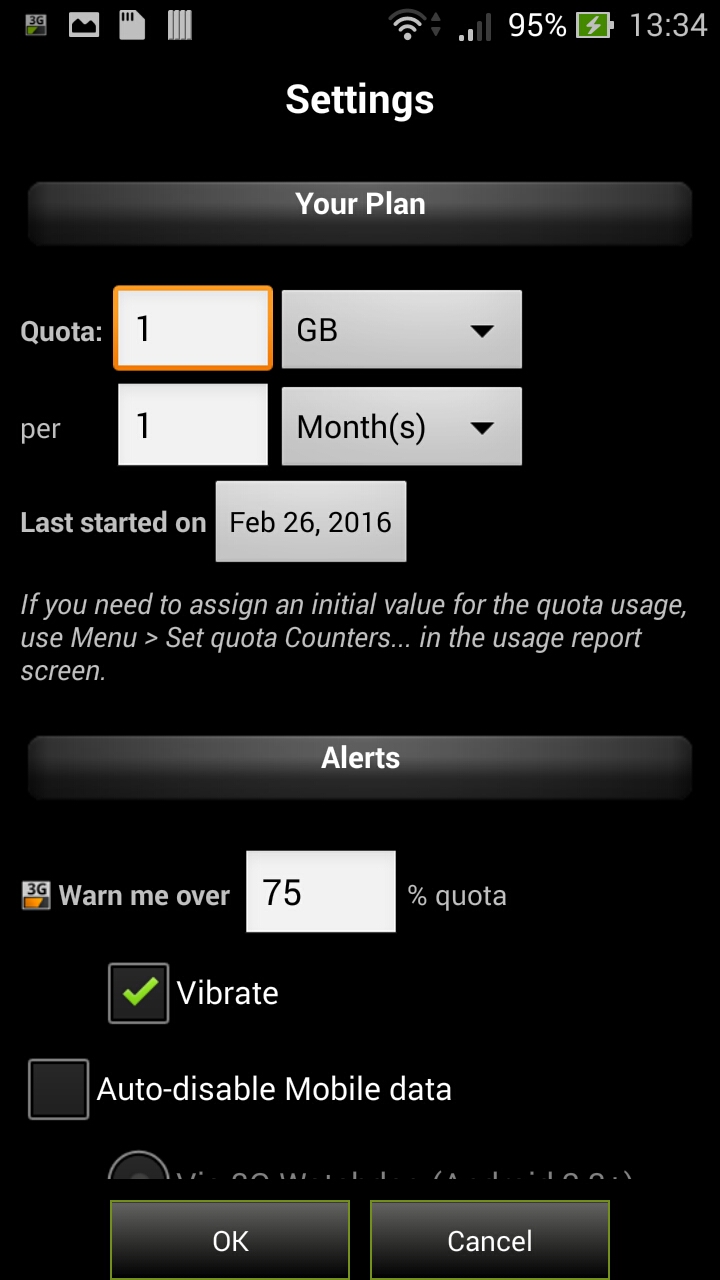This screenshot has height=1280, width=720.
Task: Tap the Quota amount field
Action: click(193, 329)
